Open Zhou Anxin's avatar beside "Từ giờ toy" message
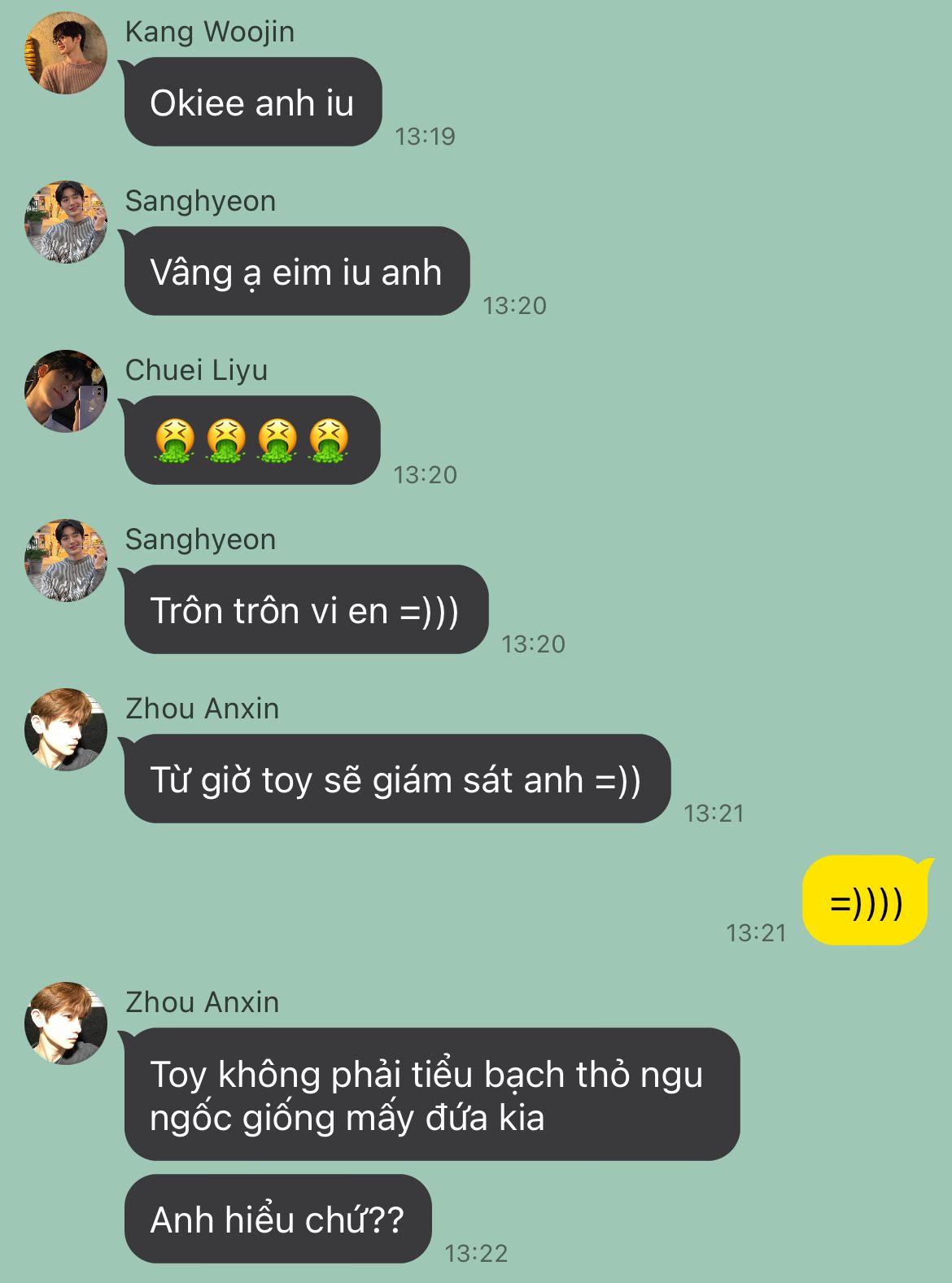Screen dimensions: 952x1283 [66, 730]
